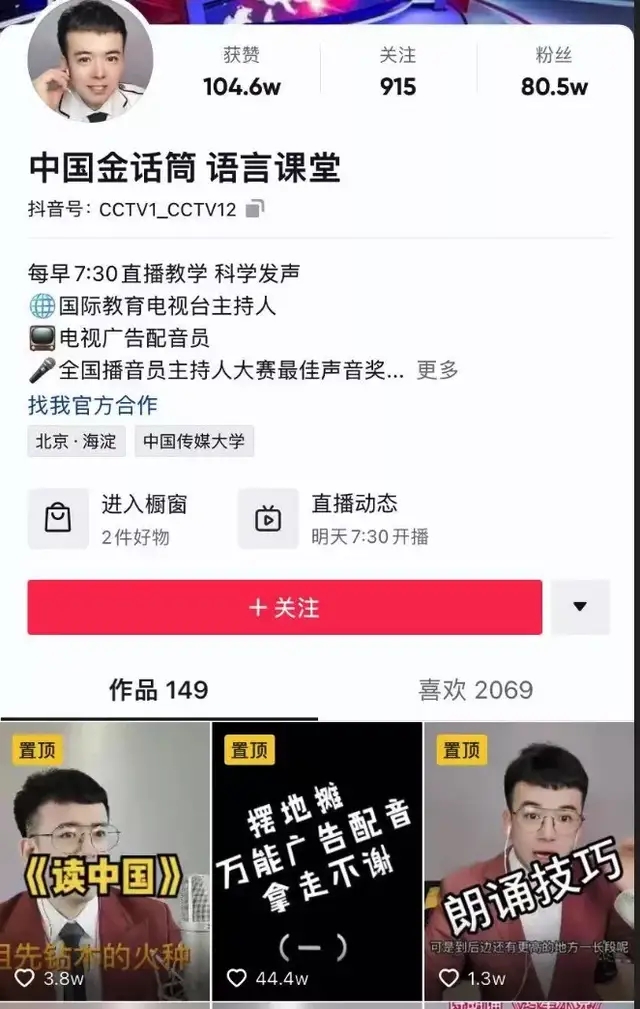Follow this account with 关注 button

(285, 607)
